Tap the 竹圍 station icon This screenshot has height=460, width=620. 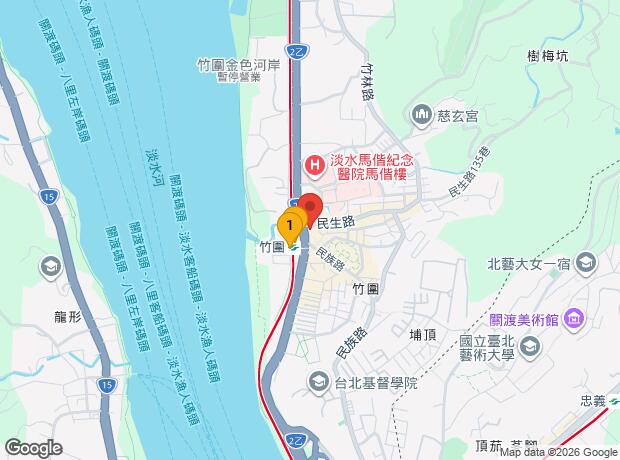point(297,246)
